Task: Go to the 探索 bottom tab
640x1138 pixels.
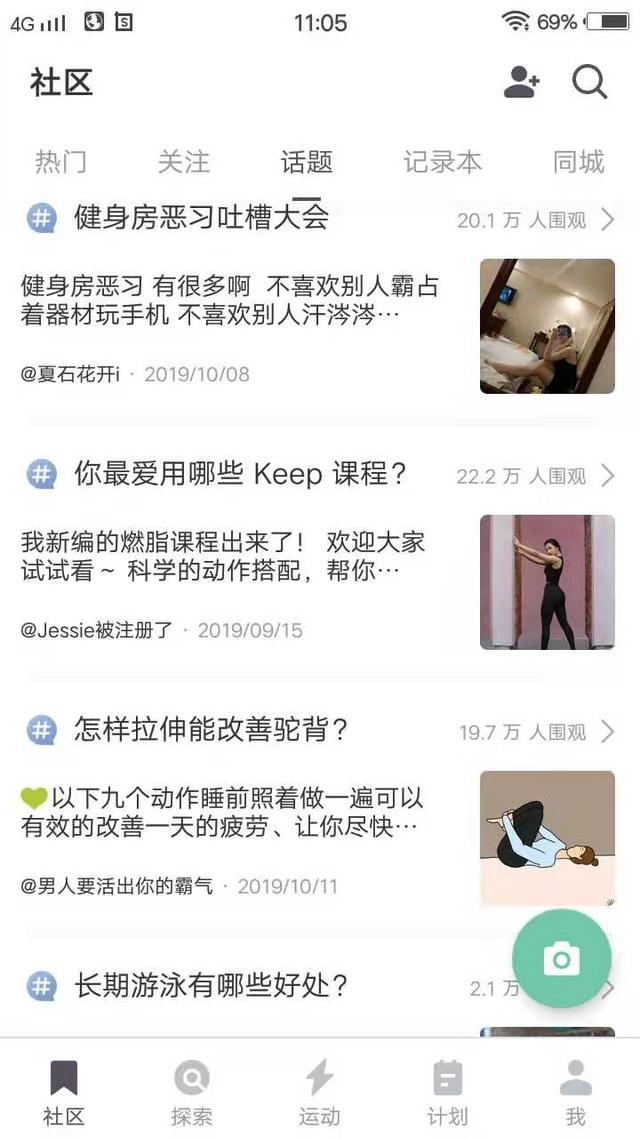Action: [x=191, y=1092]
